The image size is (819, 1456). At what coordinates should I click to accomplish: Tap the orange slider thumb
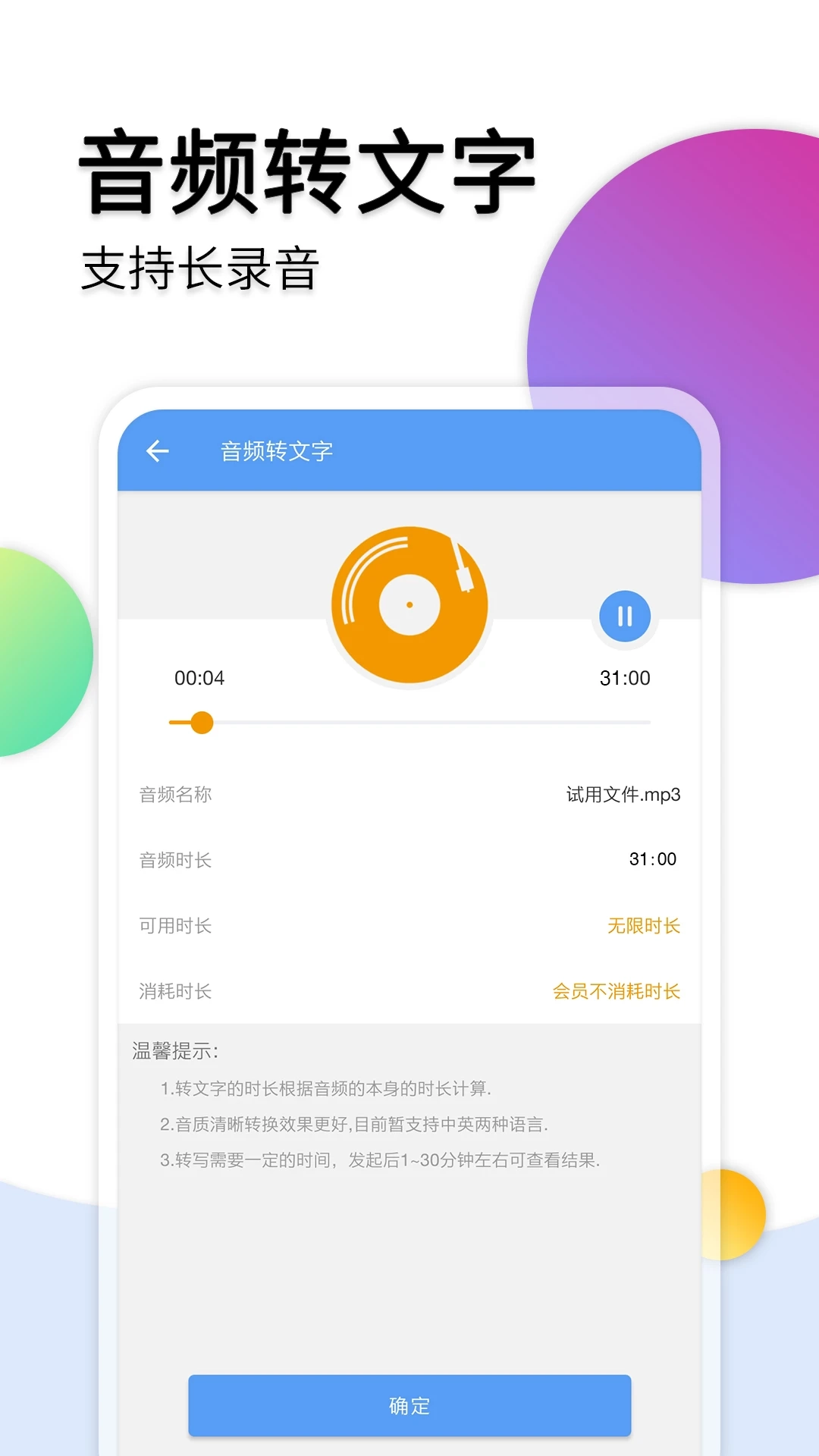point(202,723)
